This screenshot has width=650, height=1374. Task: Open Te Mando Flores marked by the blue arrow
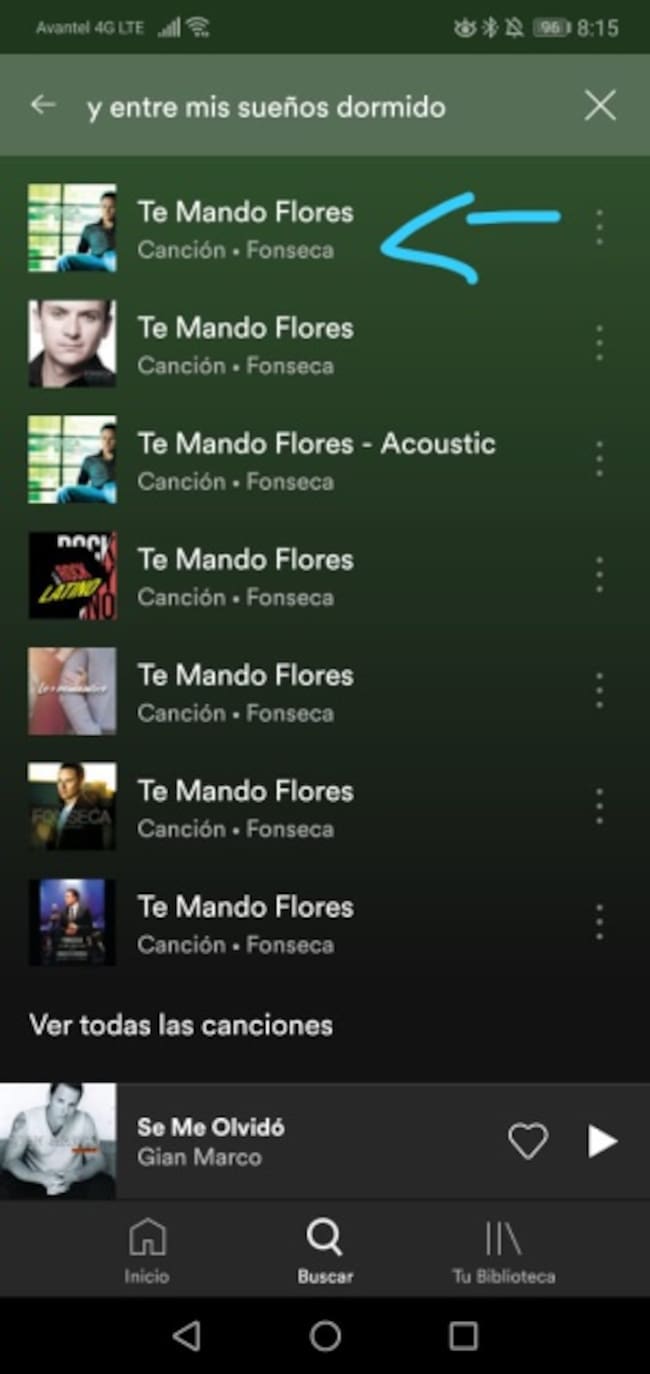[x=245, y=228]
